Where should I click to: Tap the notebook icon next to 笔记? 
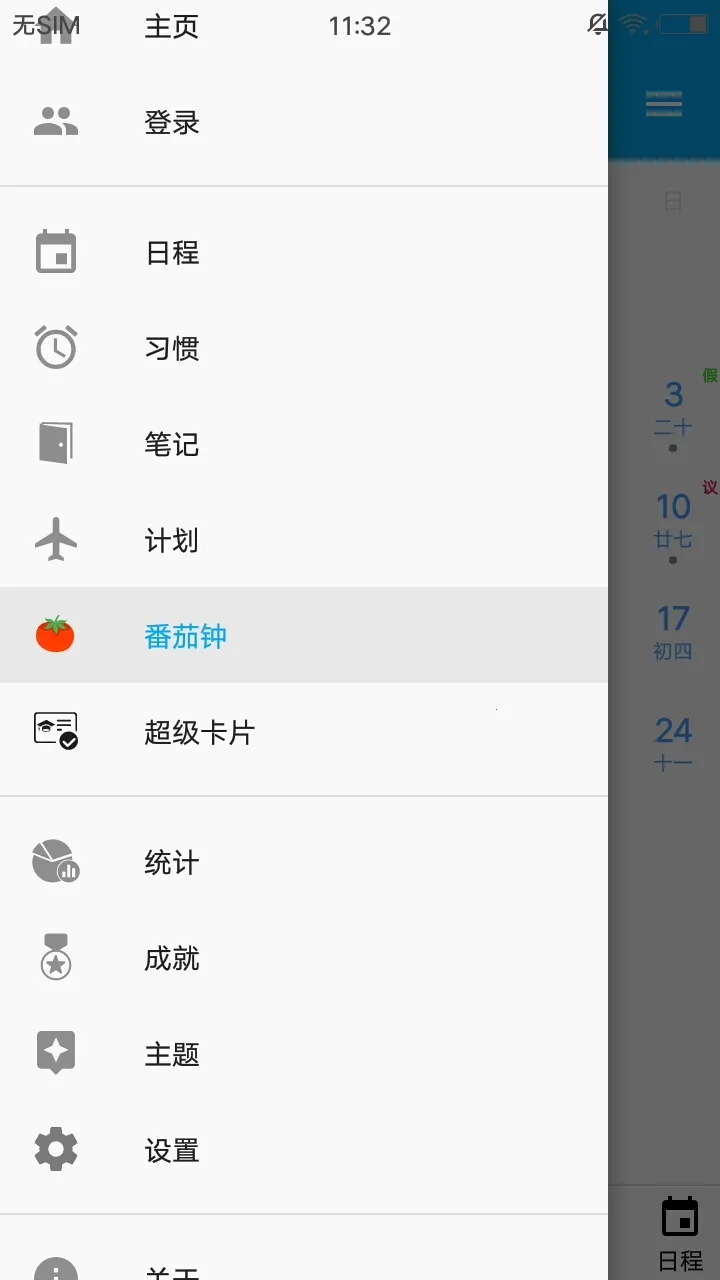click(55, 443)
